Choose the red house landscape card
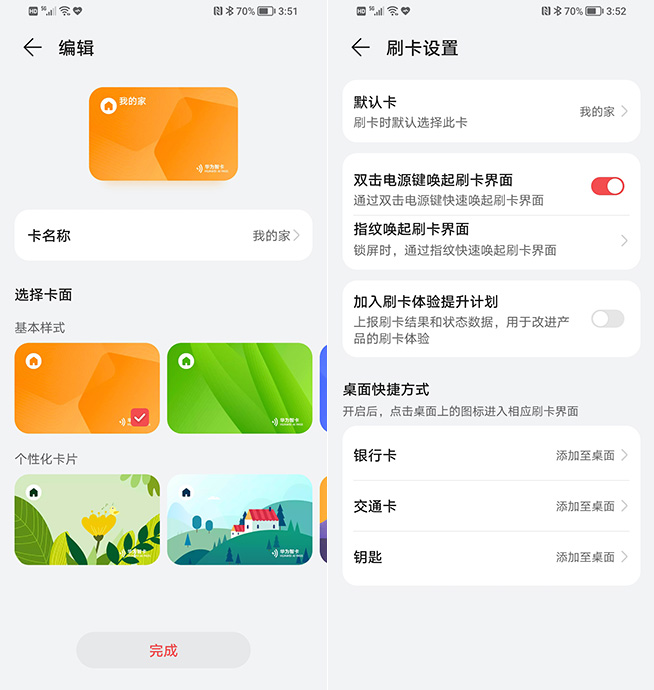654x690 pixels. 239,520
